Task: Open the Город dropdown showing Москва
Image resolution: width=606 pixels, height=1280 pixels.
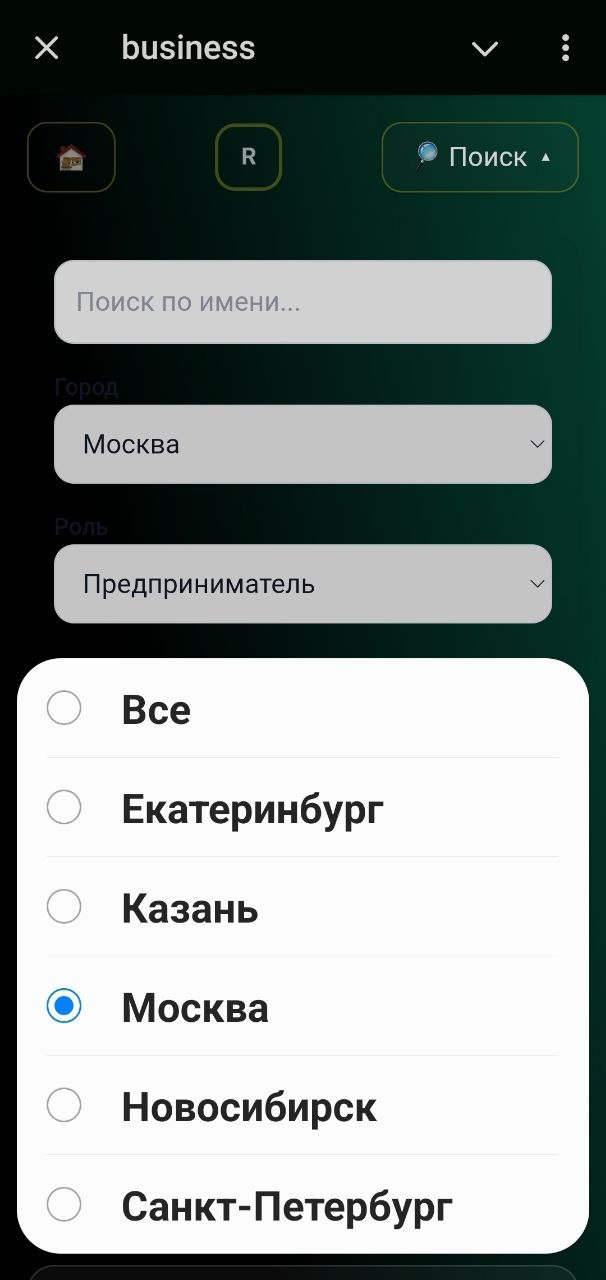Action: 302,444
